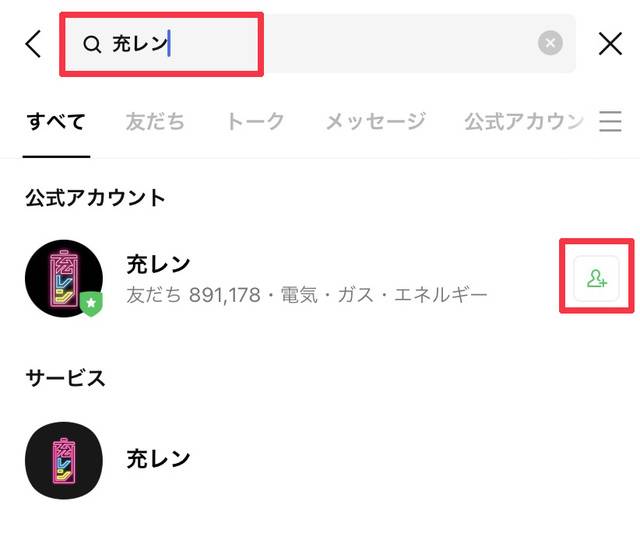This screenshot has width=640, height=540.
Task: Switch to the メッセージ tab
Action: tap(375, 122)
